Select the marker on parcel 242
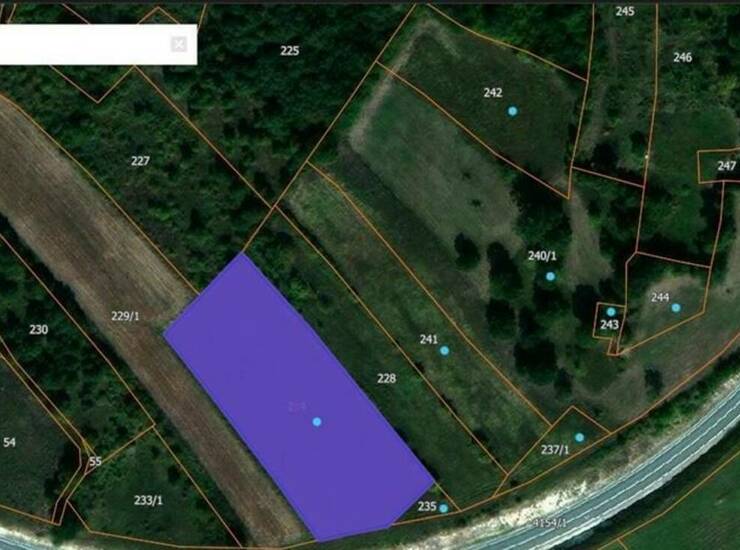The height and width of the screenshot is (550, 740). tap(512, 111)
